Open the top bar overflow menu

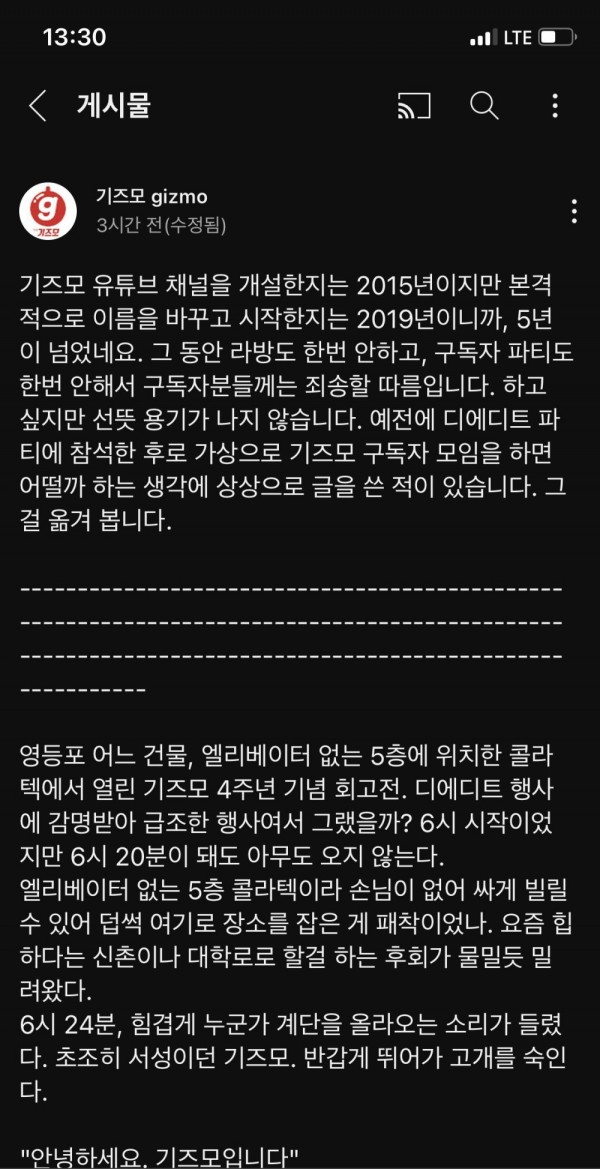pyautogui.click(x=555, y=107)
